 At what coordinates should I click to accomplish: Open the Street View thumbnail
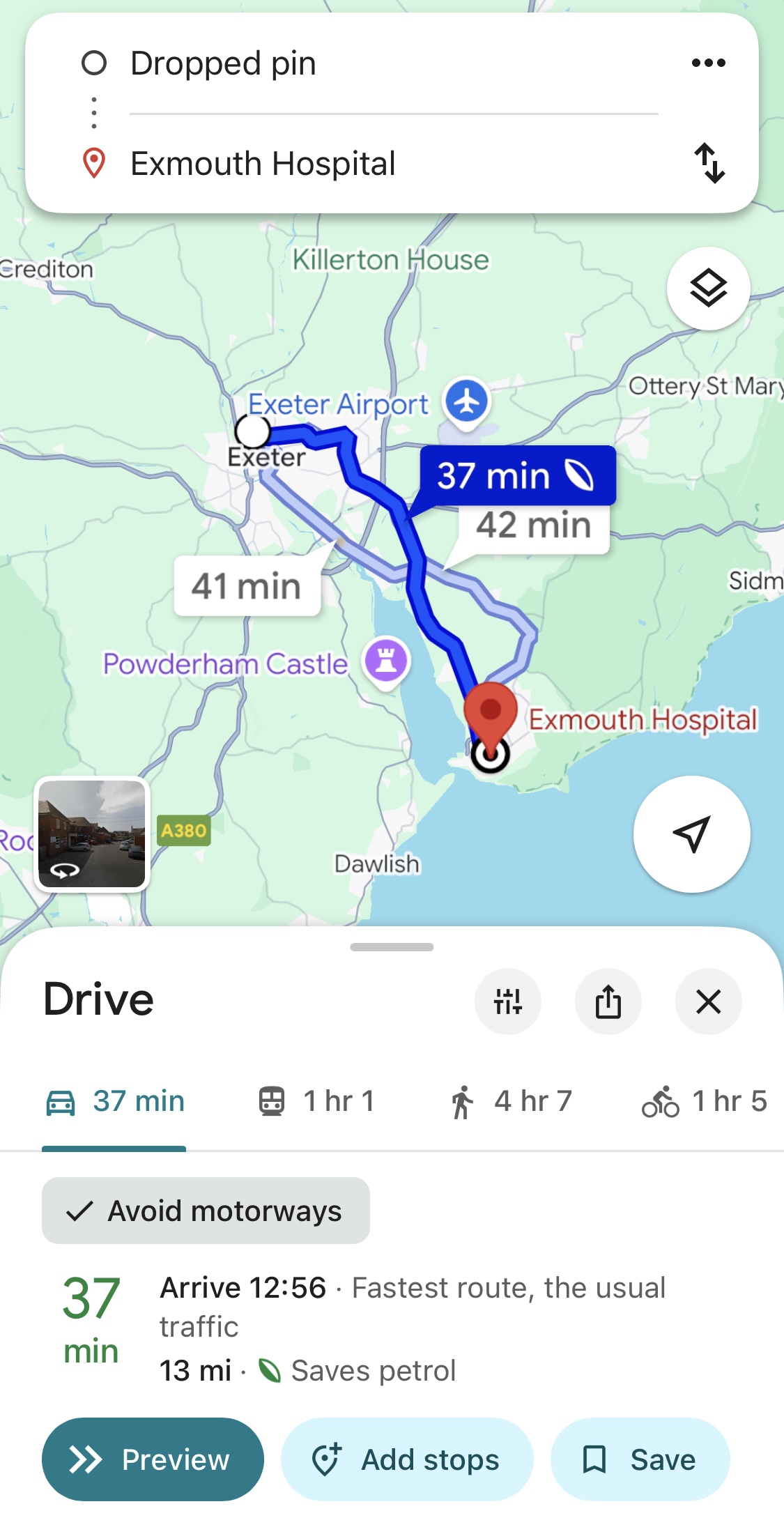[x=92, y=834]
